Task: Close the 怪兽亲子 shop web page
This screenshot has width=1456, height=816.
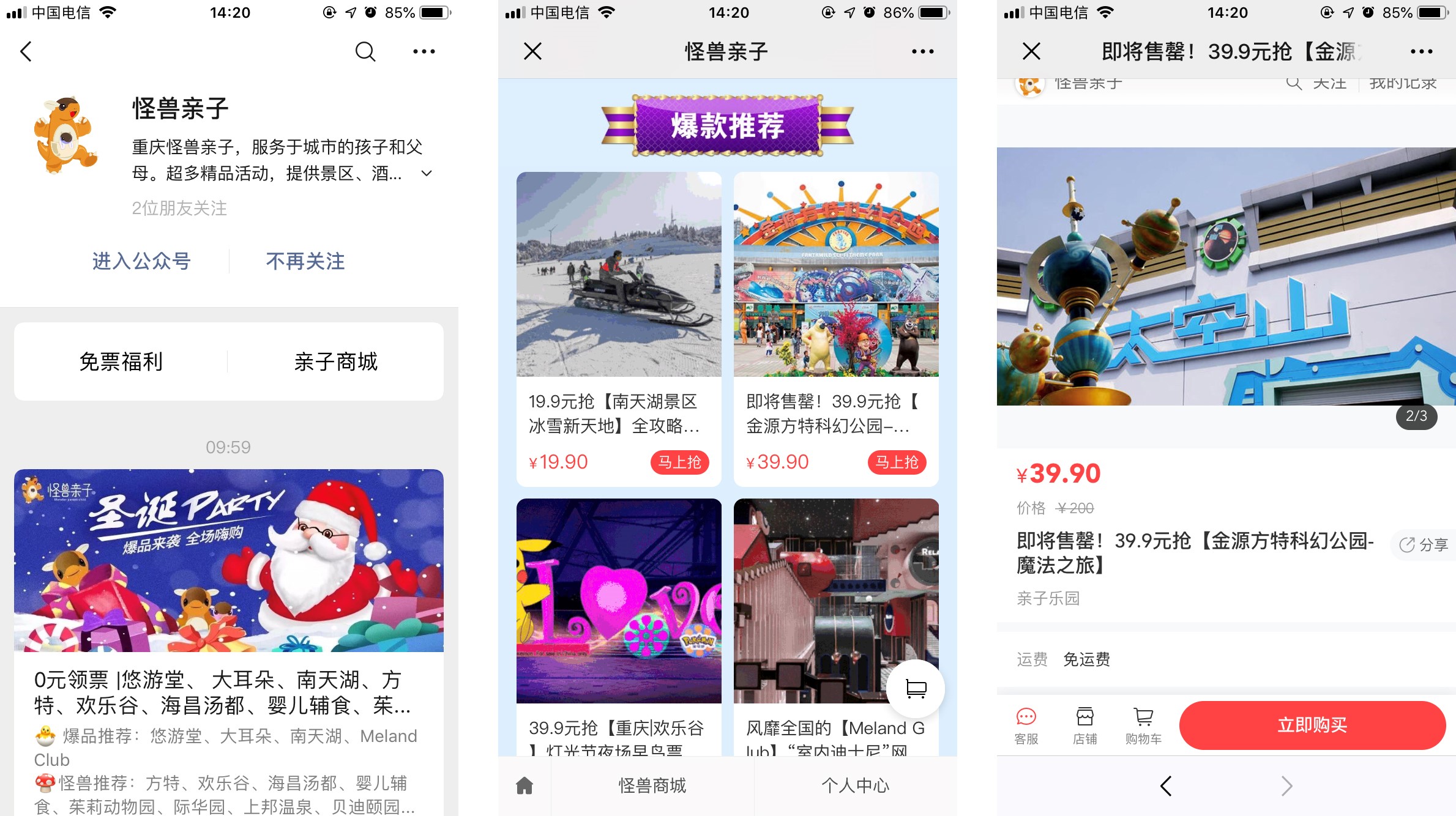Action: 532,51
